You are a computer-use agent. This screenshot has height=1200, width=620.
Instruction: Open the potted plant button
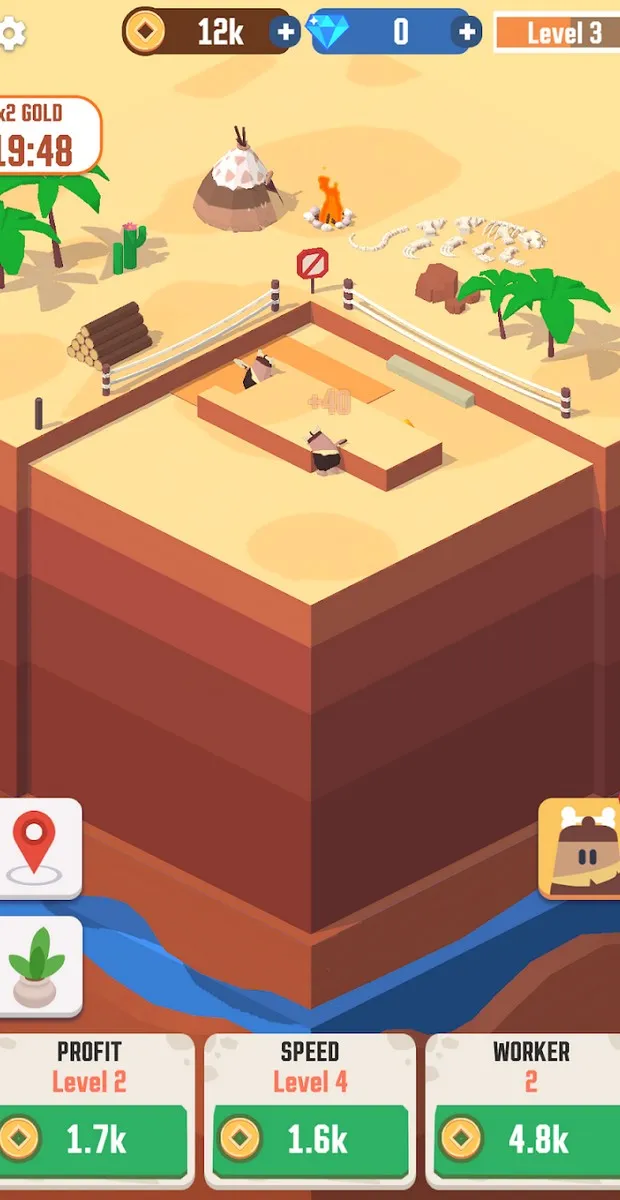(x=38, y=965)
